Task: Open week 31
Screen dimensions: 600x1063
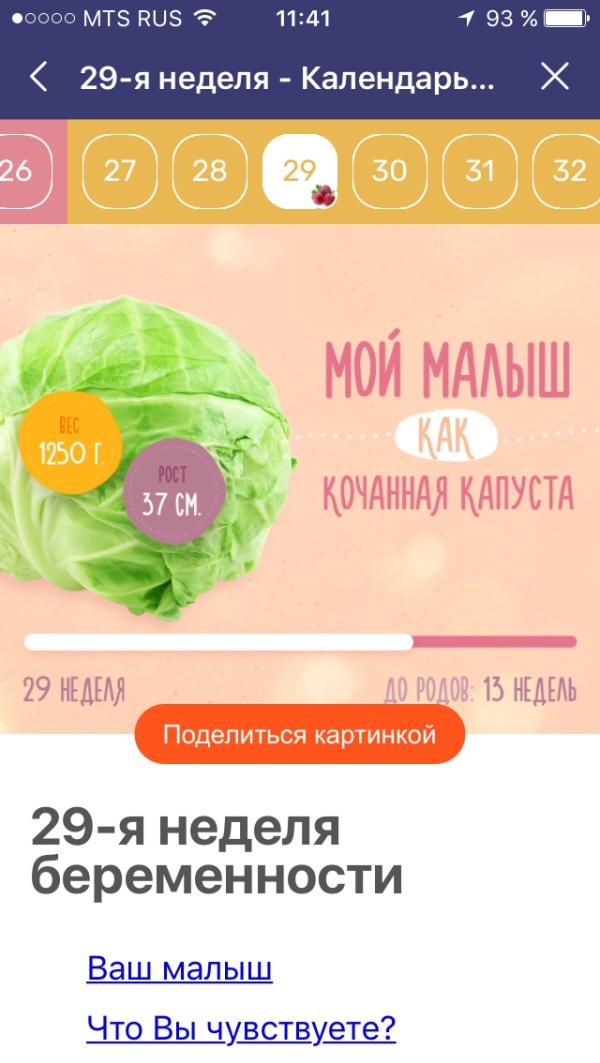Action: point(479,171)
